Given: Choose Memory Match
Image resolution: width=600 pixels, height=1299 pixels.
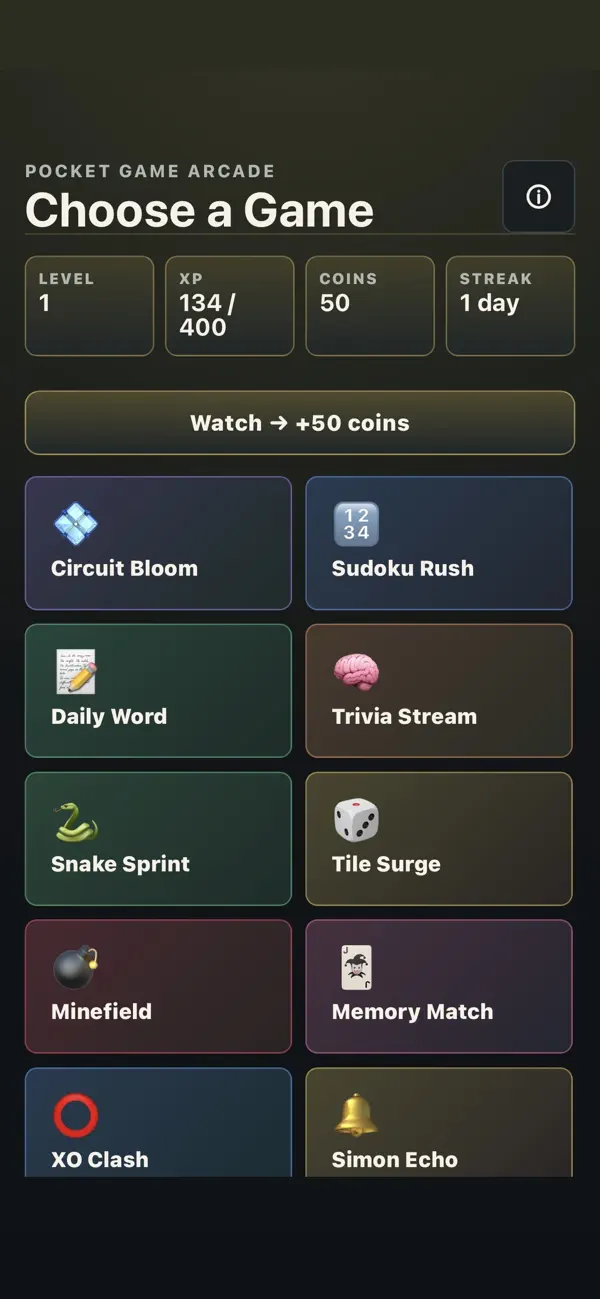Looking at the screenshot, I should click(439, 987).
